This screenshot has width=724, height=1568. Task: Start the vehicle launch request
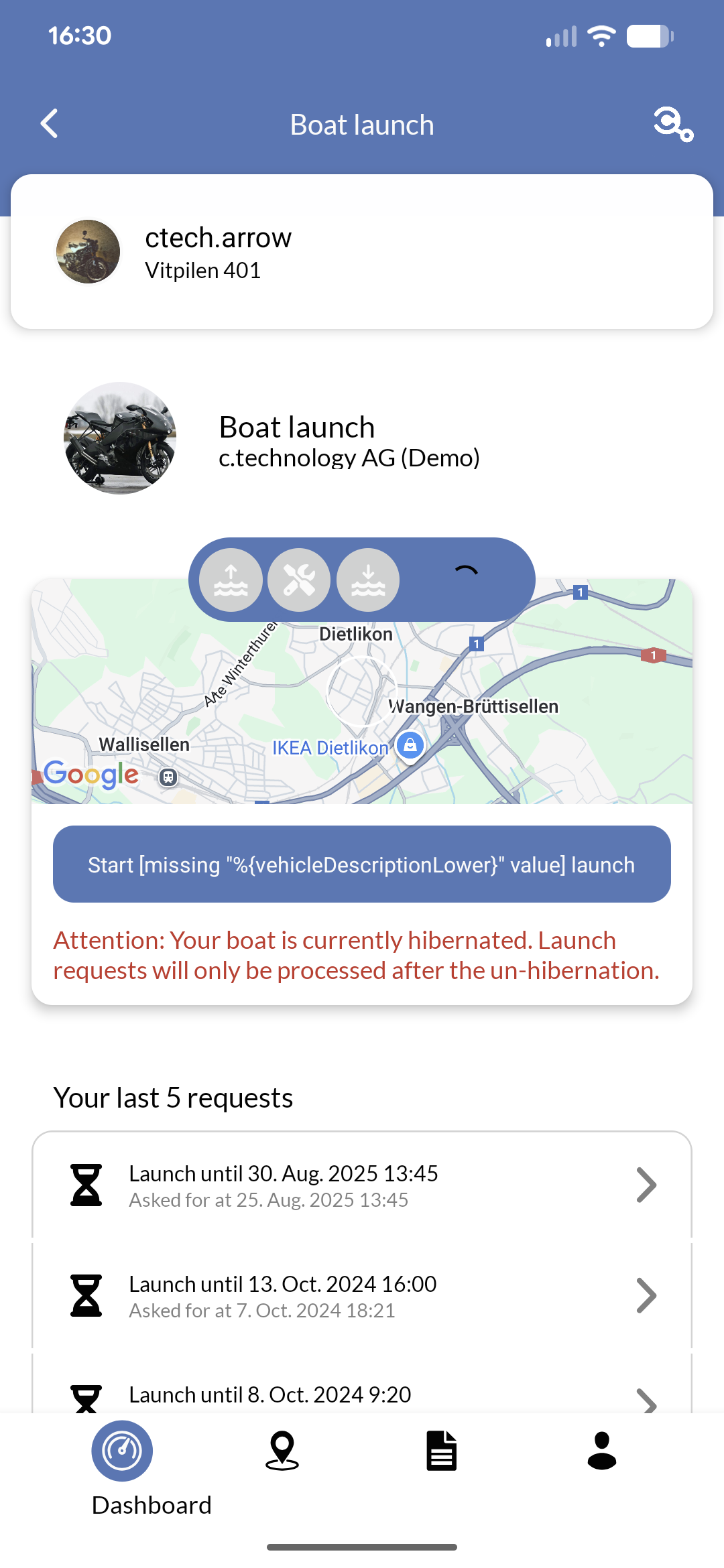click(x=362, y=864)
